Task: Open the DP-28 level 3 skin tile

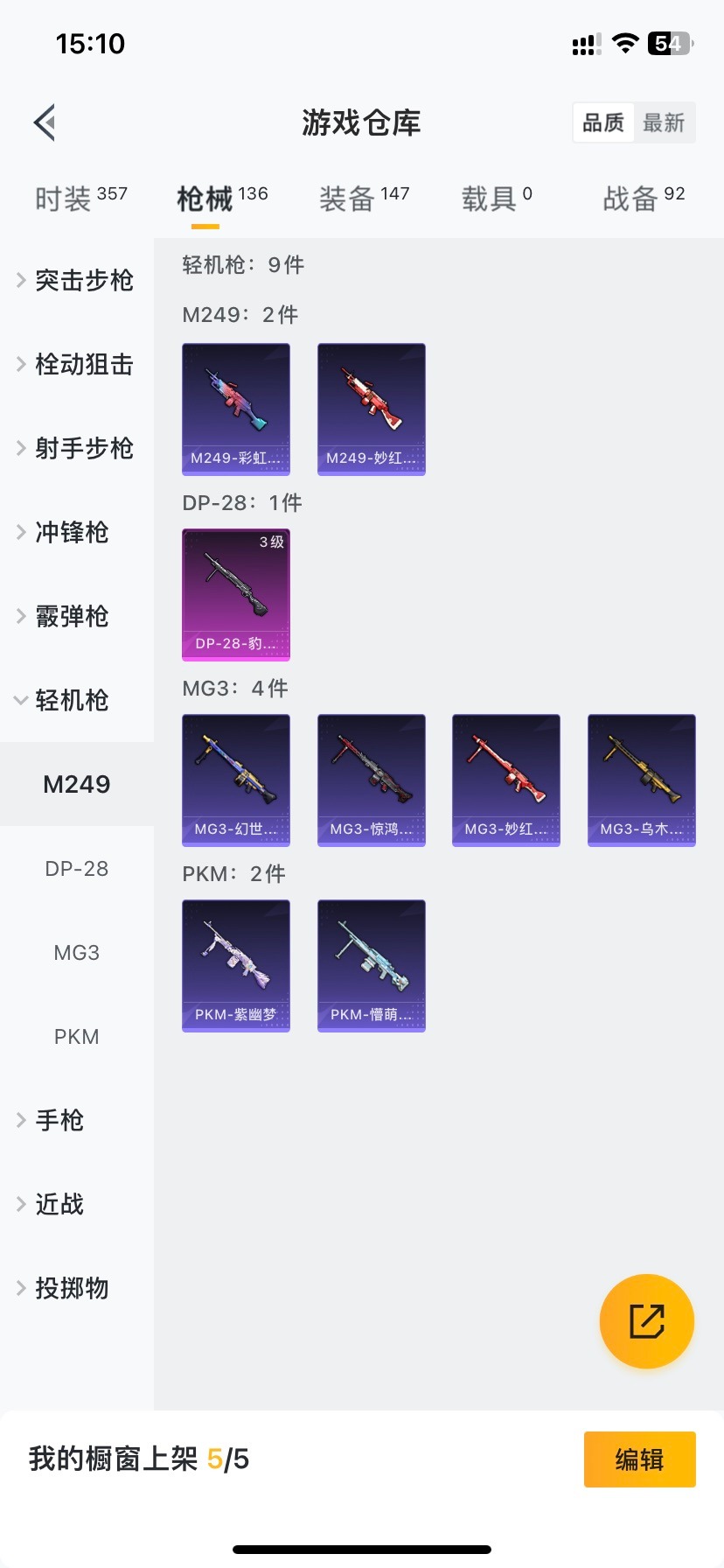Action: pyautogui.click(x=236, y=594)
